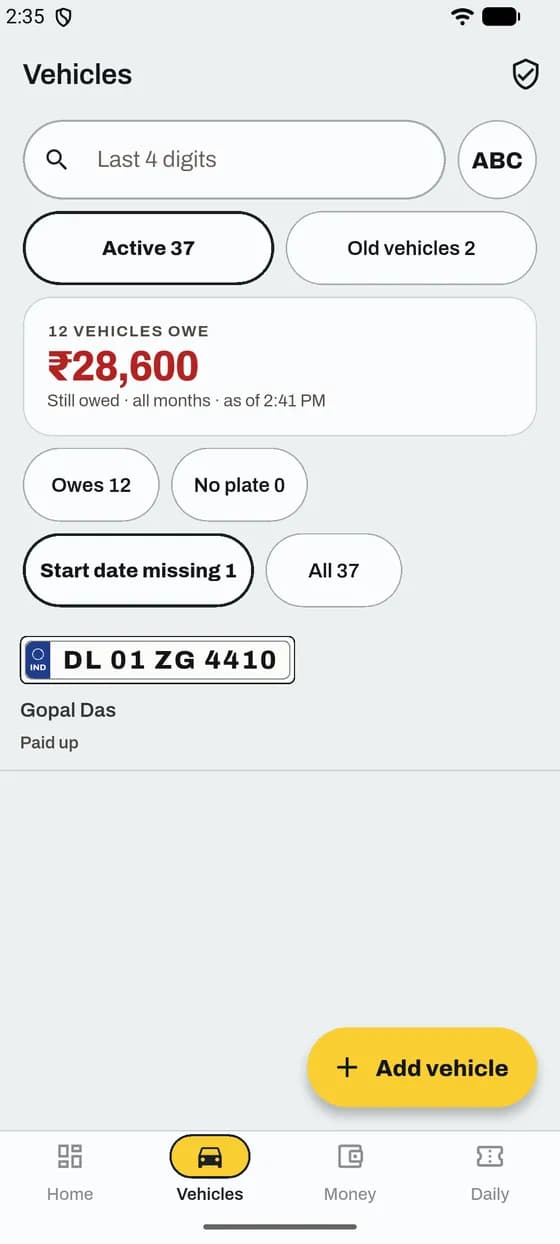
Task: Filter by Owes 12 chip
Action: [91, 485]
